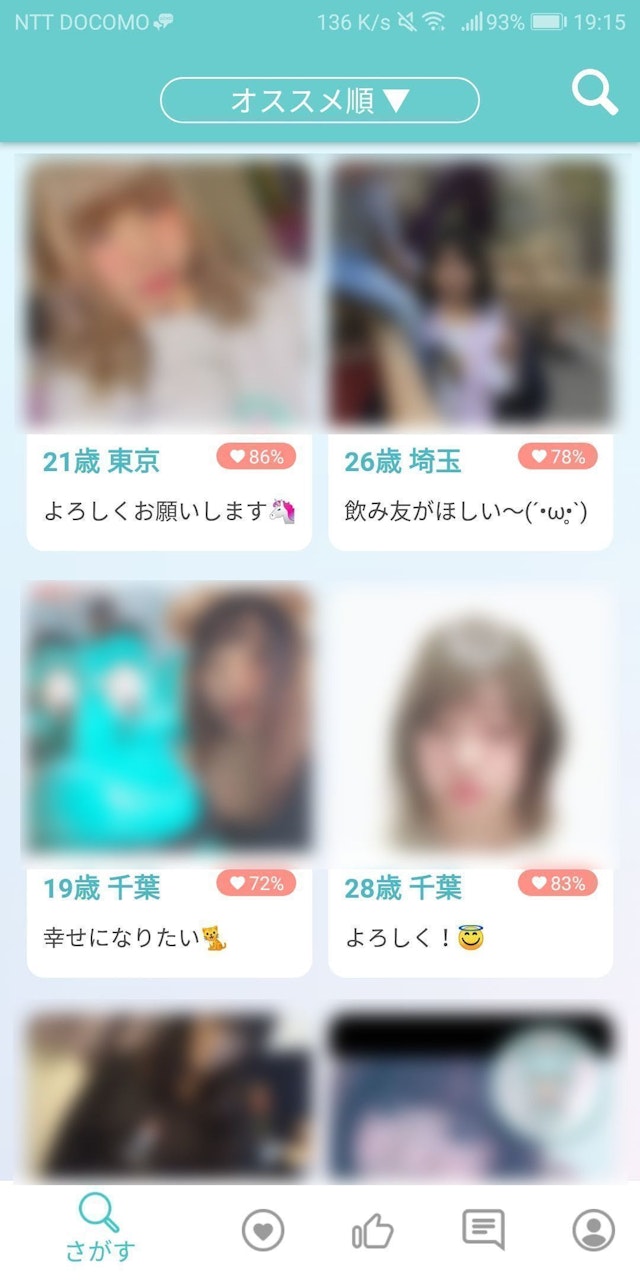Tap the search magnifier icon in header
Image resolution: width=640 pixels, height=1280 pixels.
(594, 93)
